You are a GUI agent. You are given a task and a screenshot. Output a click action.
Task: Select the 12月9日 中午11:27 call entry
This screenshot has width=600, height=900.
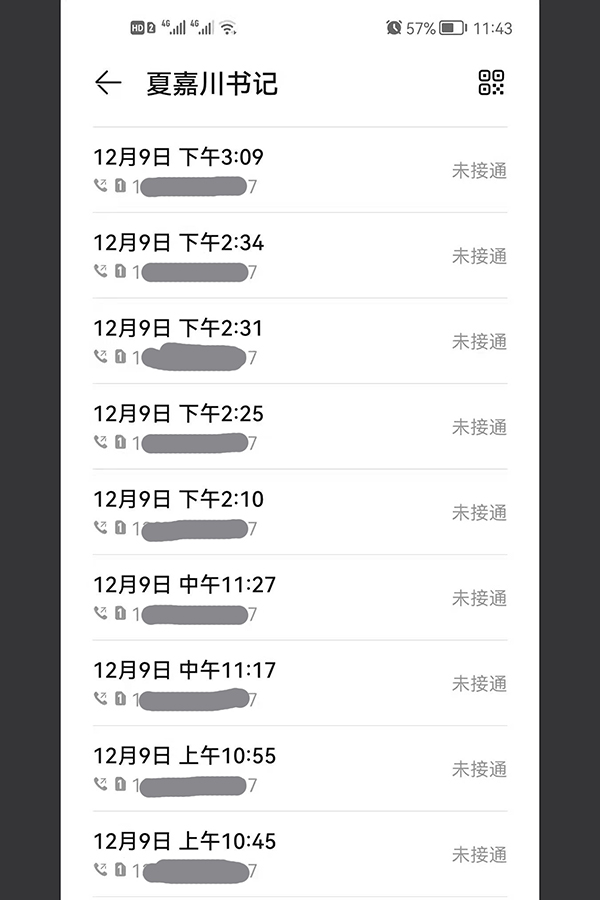point(299,598)
